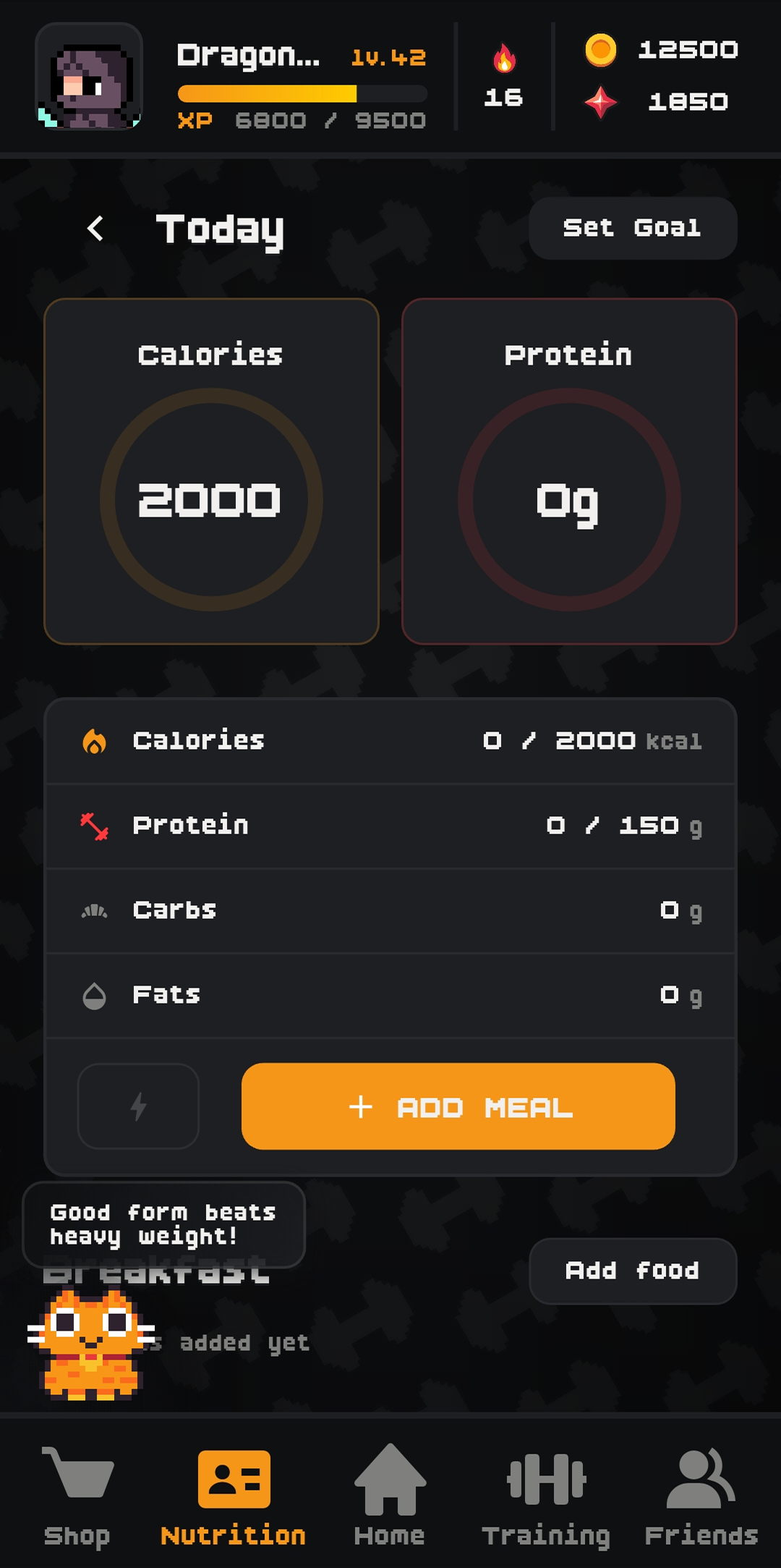781x1568 pixels.
Task: Open the Protein ring card
Action: (569, 471)
